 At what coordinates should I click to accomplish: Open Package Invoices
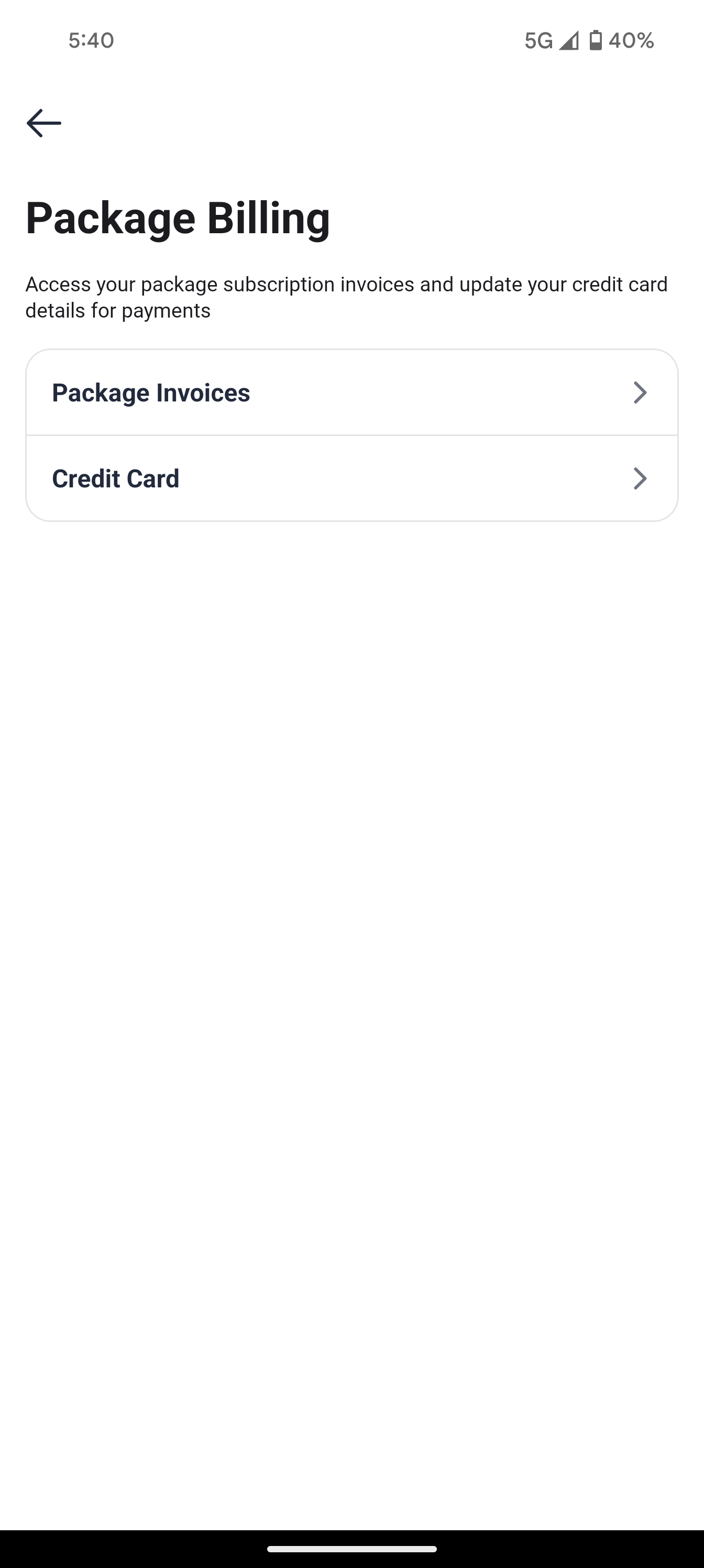tap(351, 393)
